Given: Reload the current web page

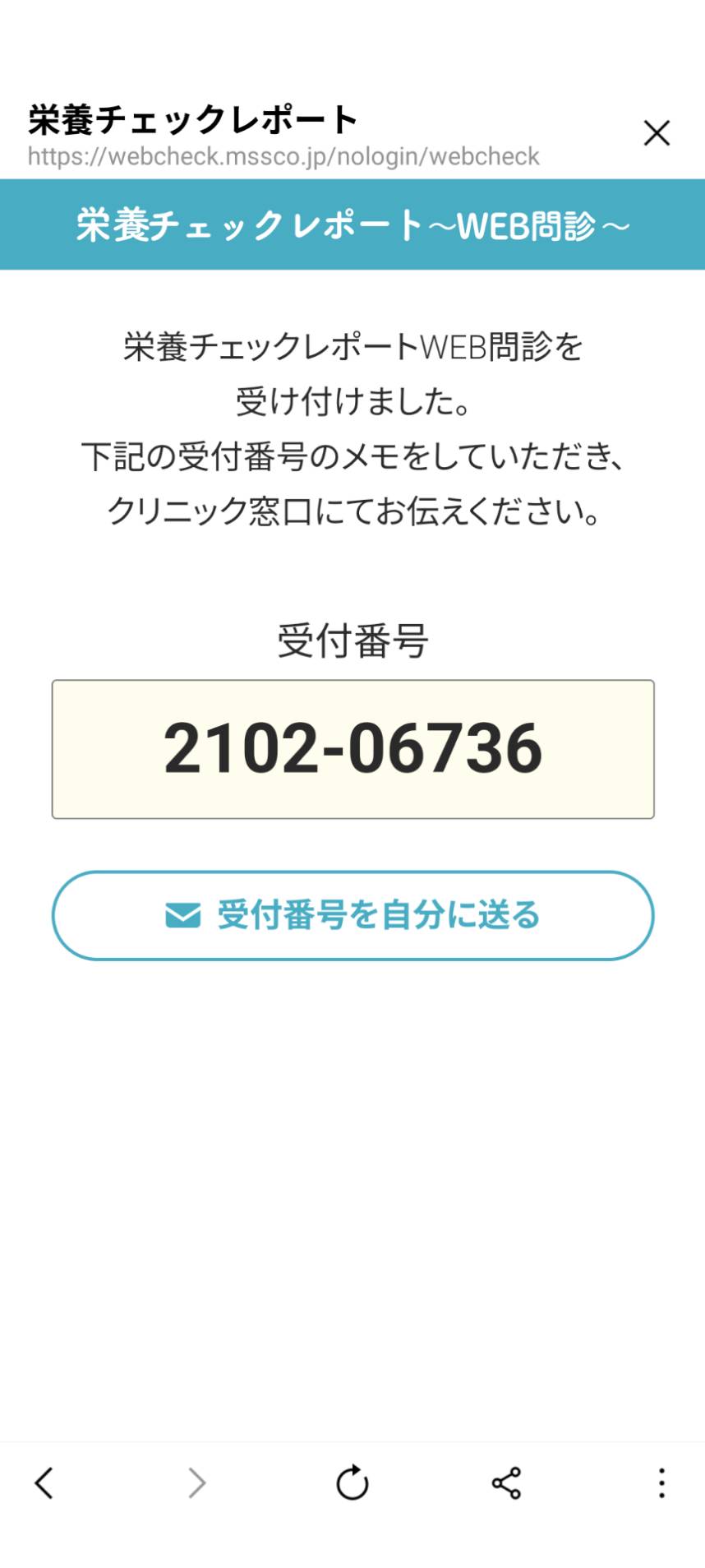Looking at the screenshot, I should click(352, 1482).
